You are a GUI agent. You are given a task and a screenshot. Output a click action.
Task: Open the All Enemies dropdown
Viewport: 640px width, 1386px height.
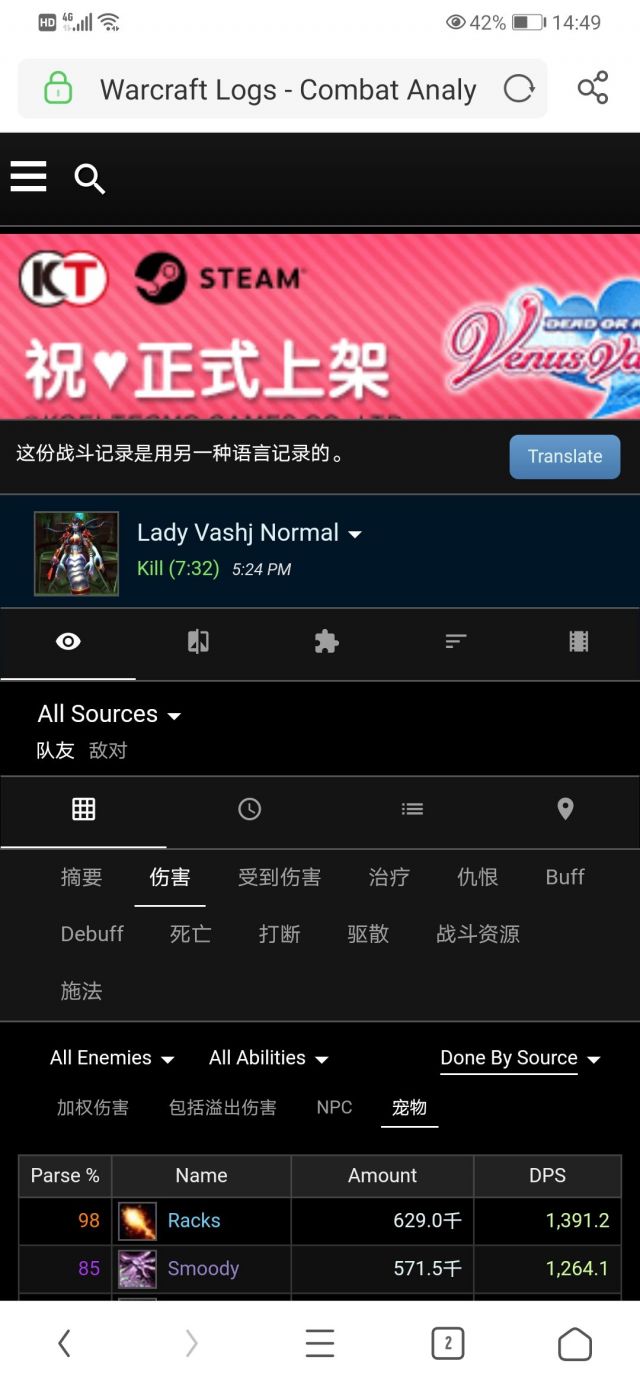pos(112,1058)
